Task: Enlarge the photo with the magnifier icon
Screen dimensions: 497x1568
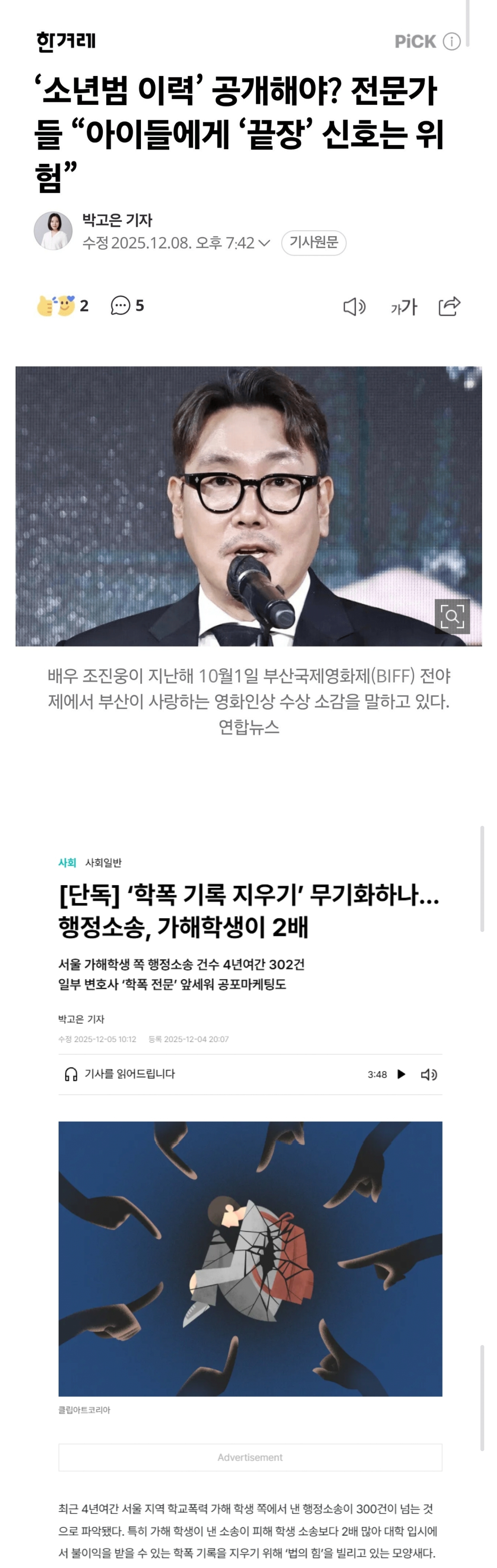Action: pyautogui.click(x=452, y=617)
